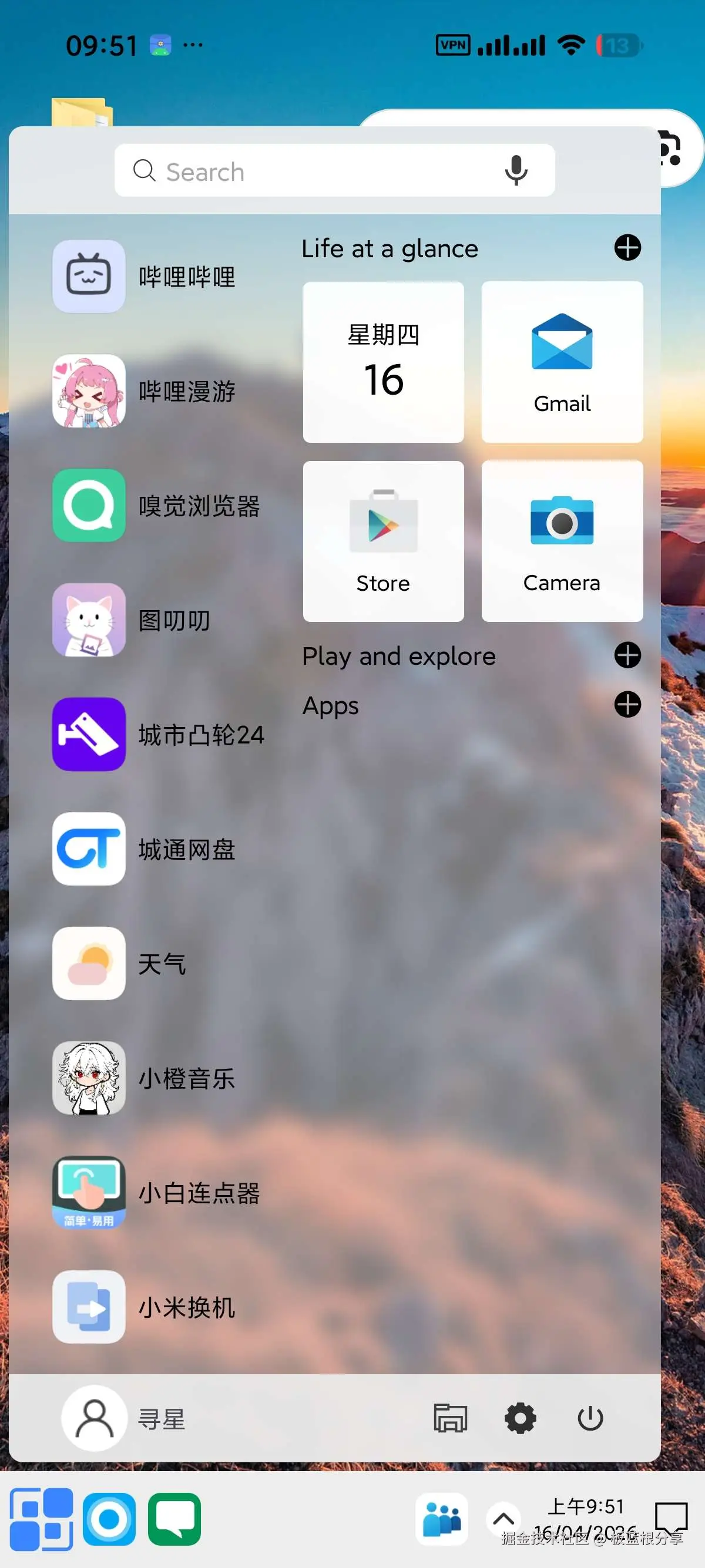Open the calendar tile showing 星期四 16
Viewport: 705px width, 1568px height.
[x=383, y=362]
